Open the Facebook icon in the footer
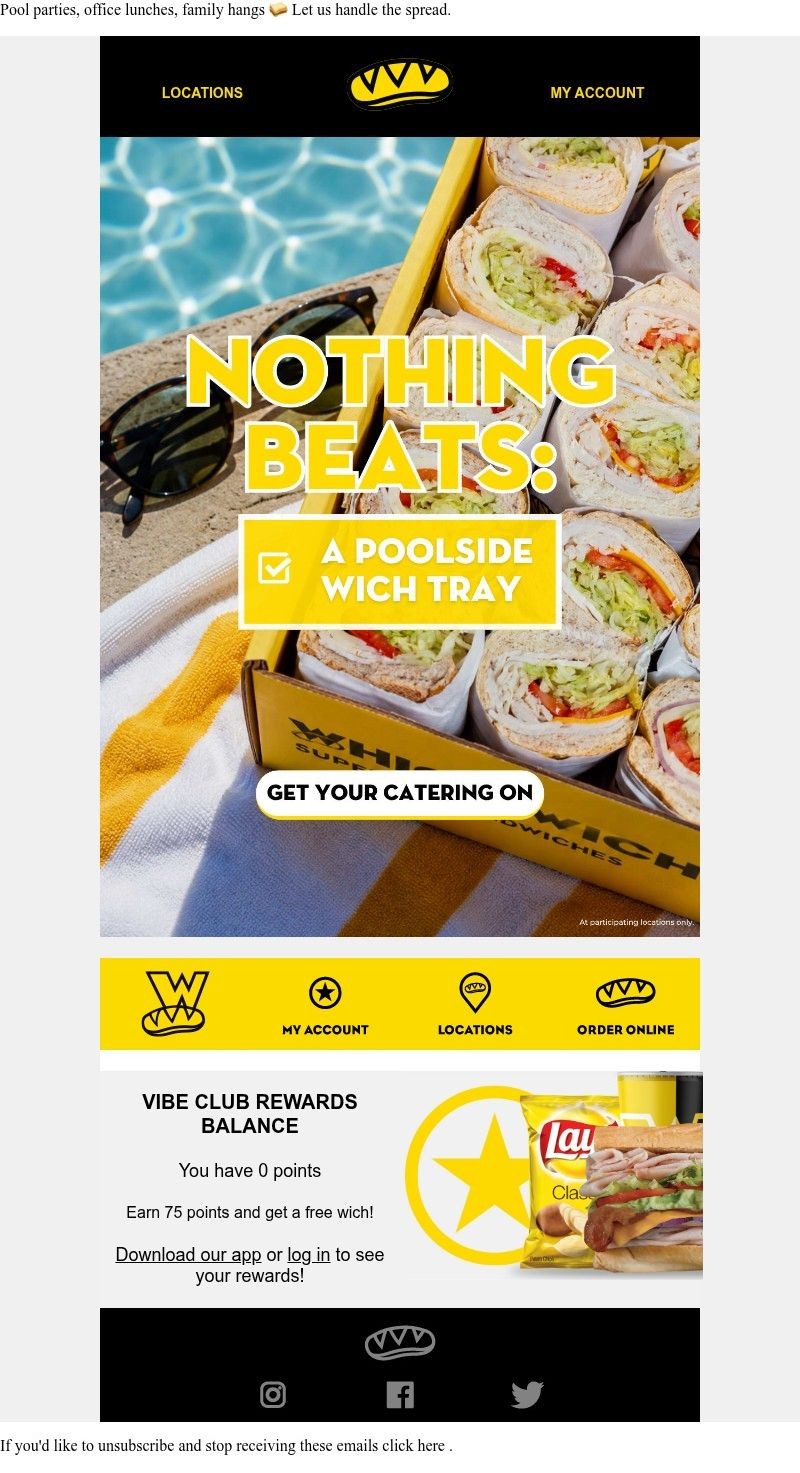 point(400,1394)
